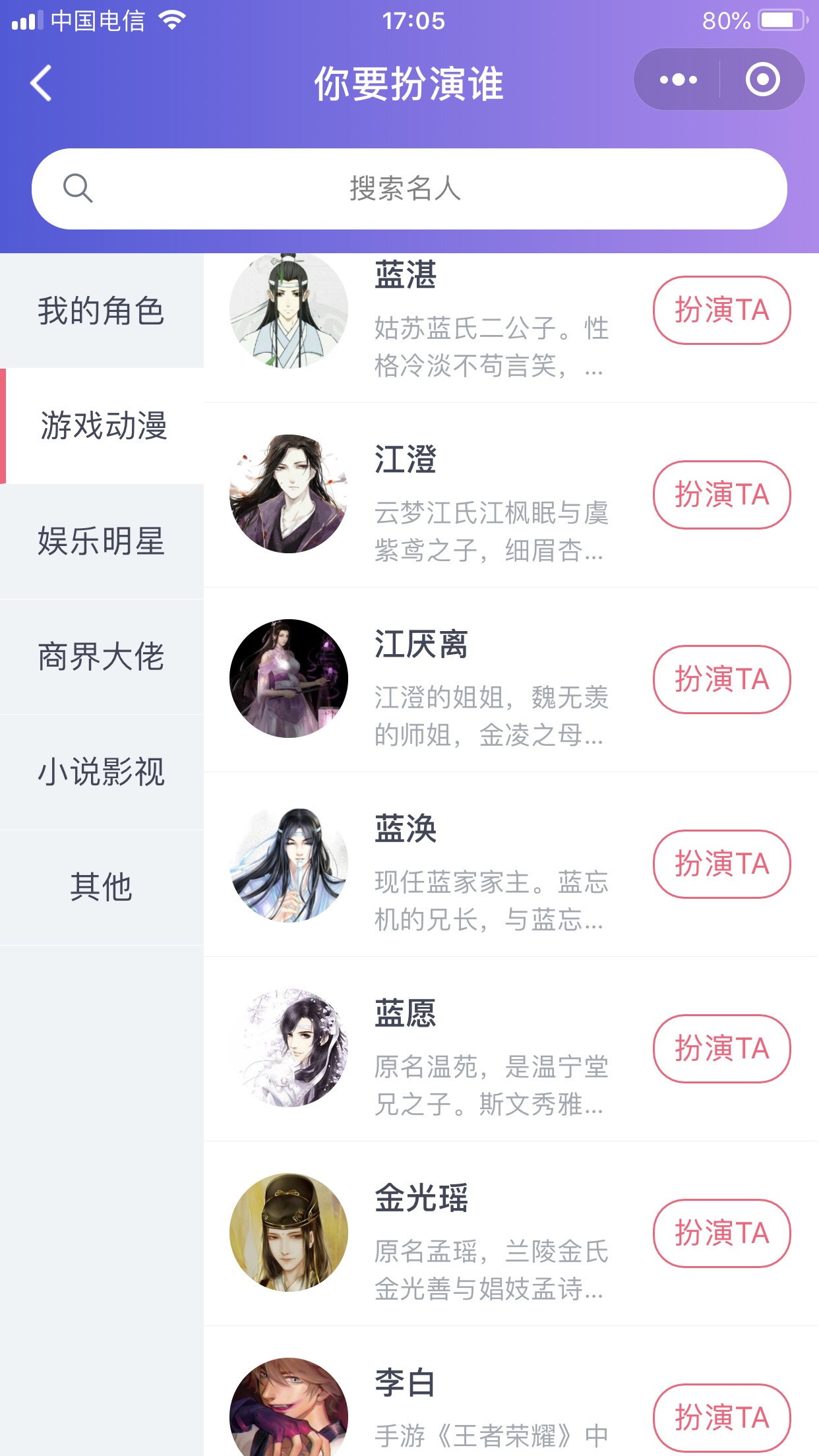Open 蓝涣's character avatar
819x1456 pixels.
click(289, 863)
